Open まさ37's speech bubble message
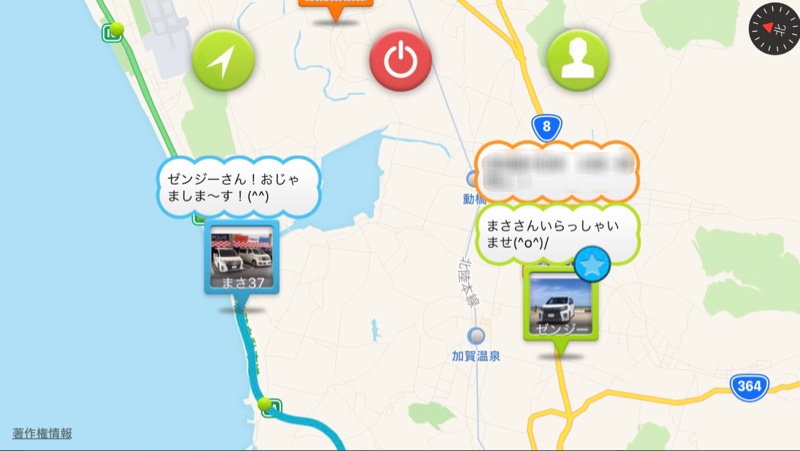This screenshot has height=451, width=800. [x=238, y=187]
